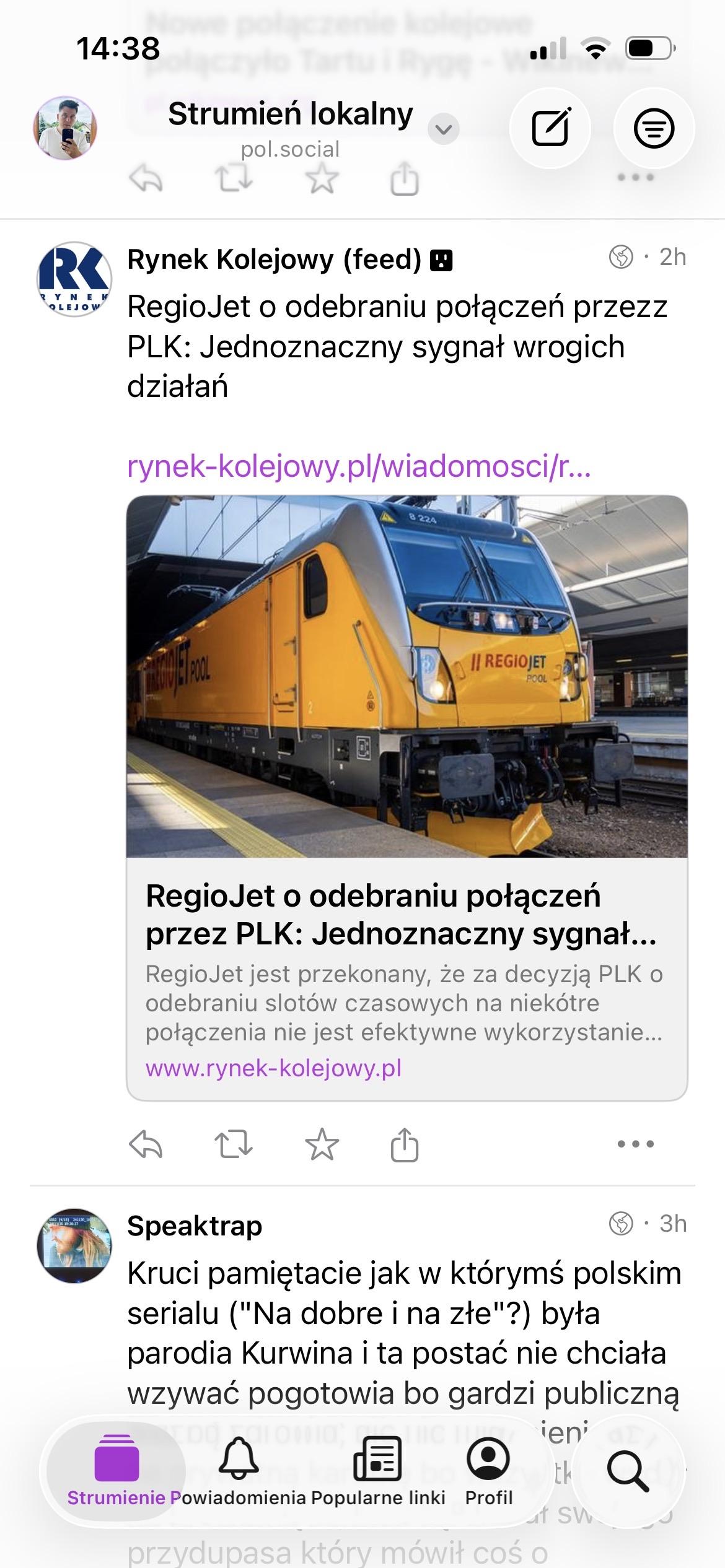Switch to the Popularne linki tab
This screenshot has height=1568, width=725.
coord(377,1474)
